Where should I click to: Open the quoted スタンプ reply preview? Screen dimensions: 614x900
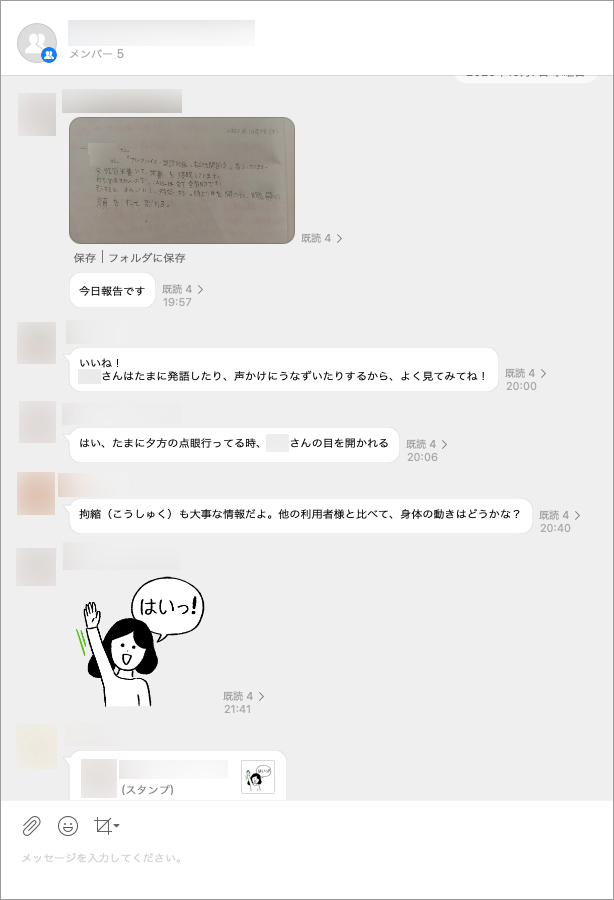178,776
